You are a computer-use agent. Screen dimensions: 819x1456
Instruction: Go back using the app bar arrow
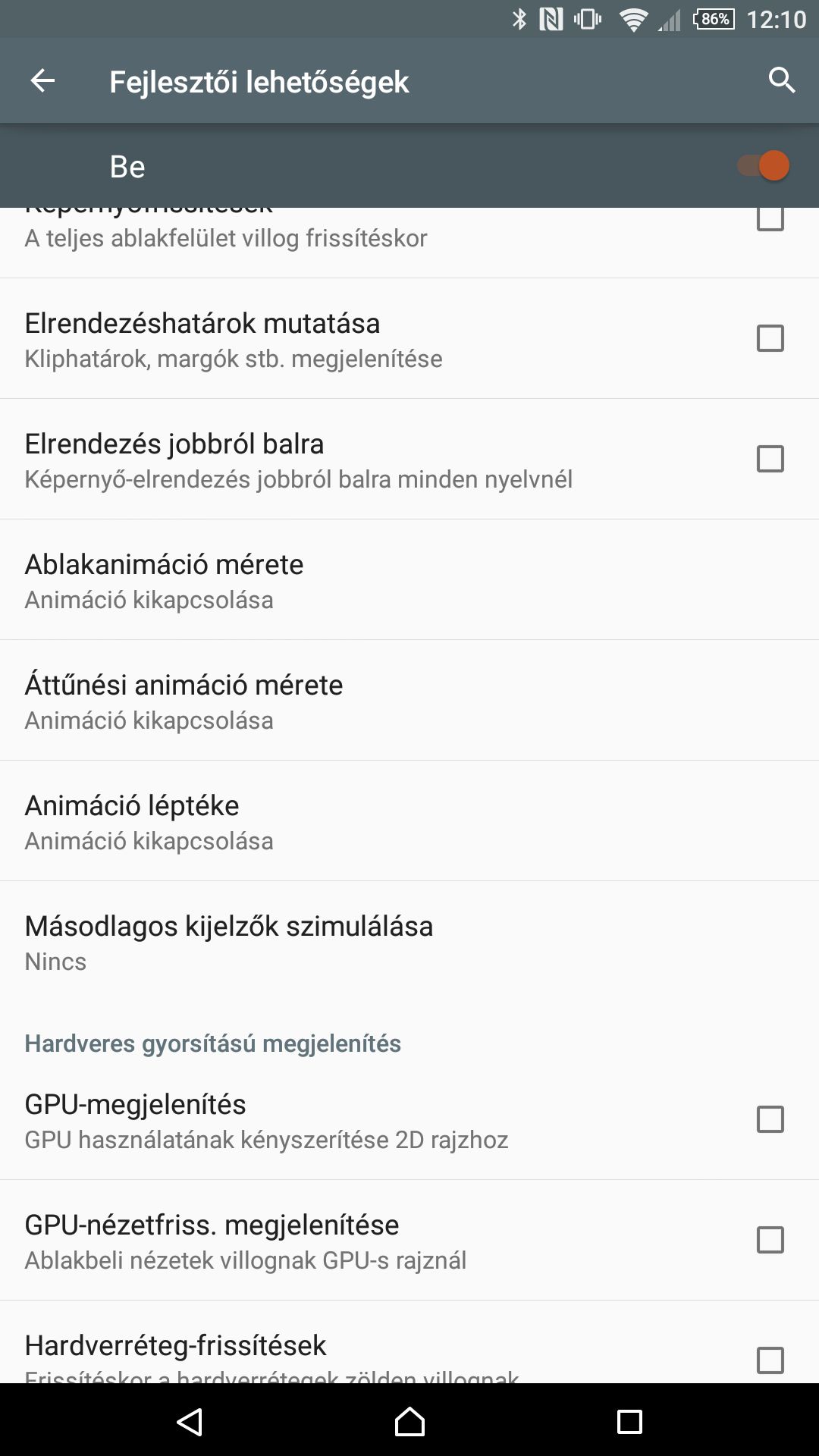point(42,80)
